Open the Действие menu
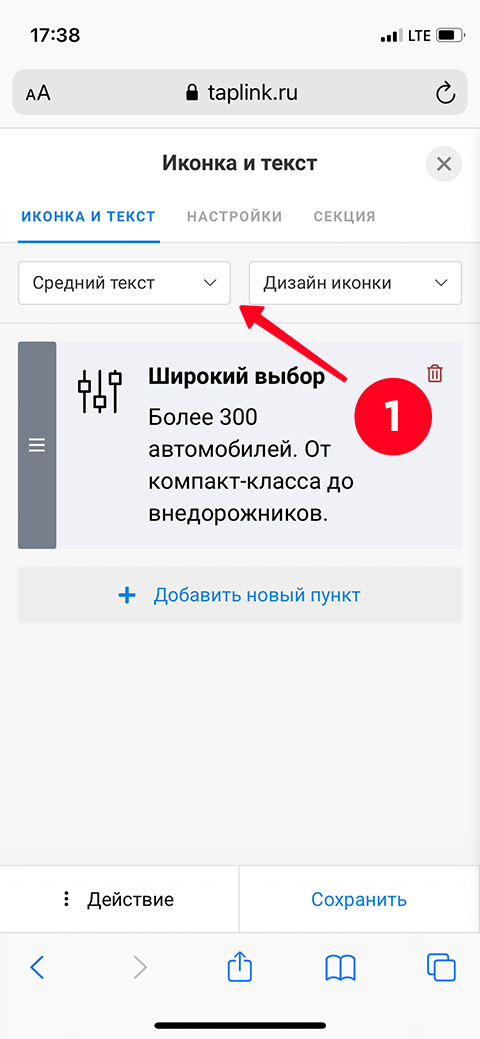Viewport: 480px width, 1039px height. [x=119, y=900]
